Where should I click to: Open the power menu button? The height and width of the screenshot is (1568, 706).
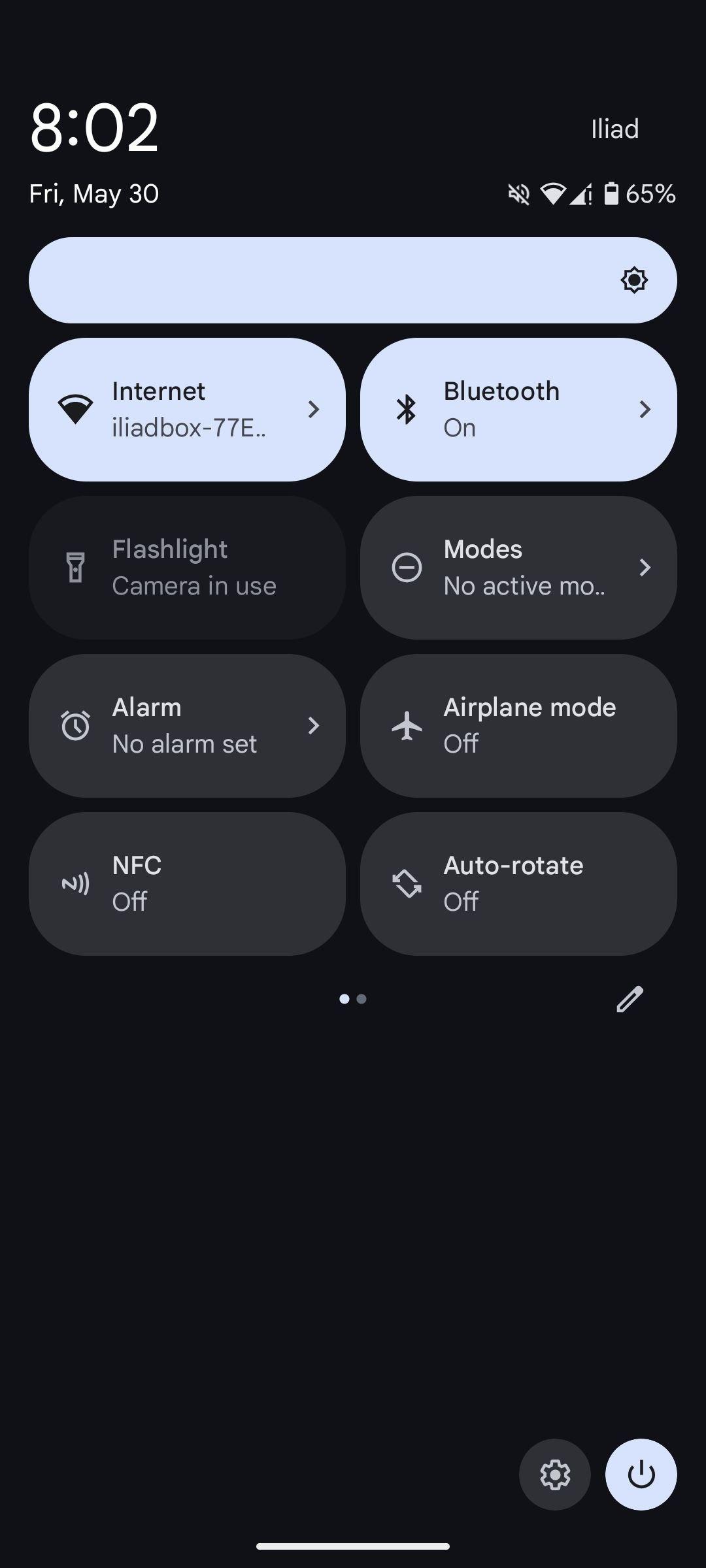tap(641, 1475)
